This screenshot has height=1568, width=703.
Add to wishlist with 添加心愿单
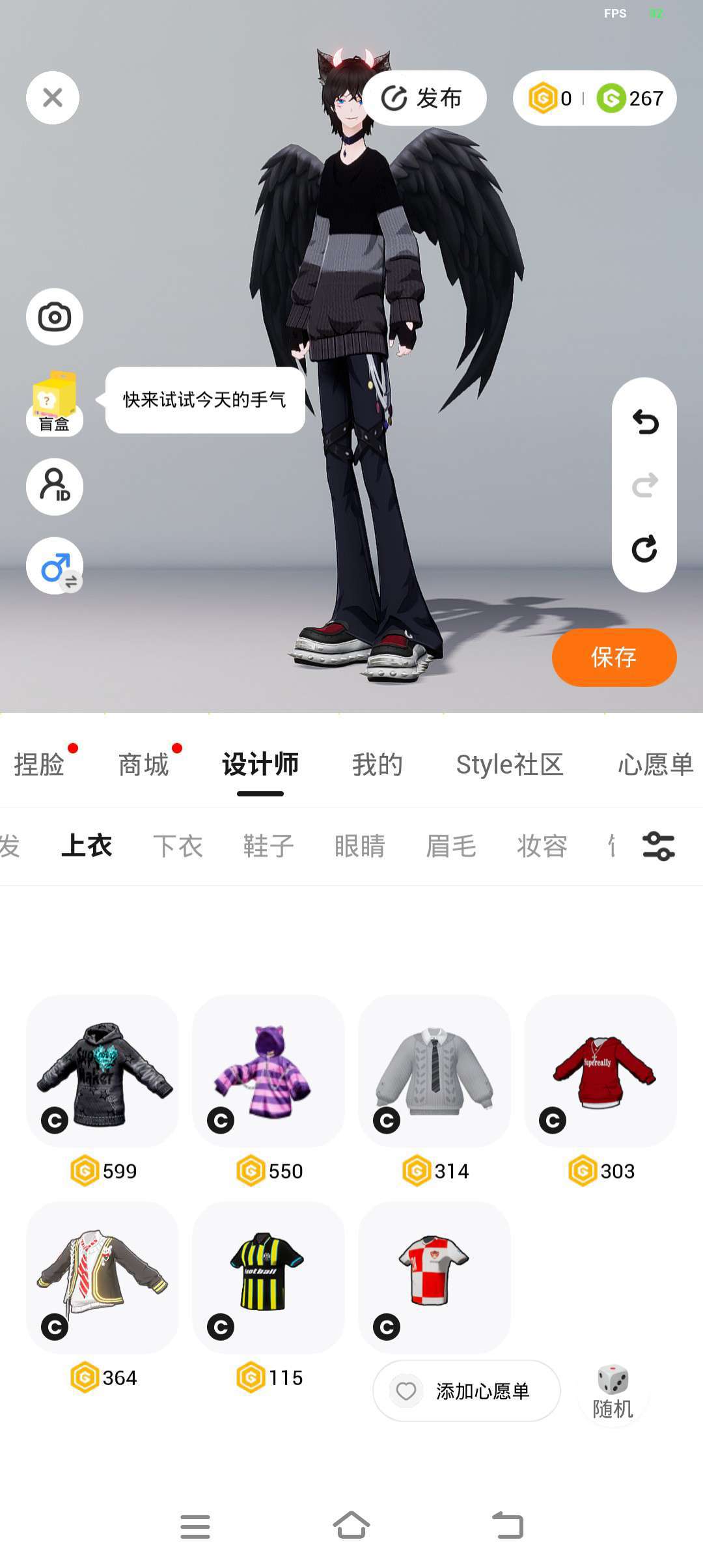pyautogui.click(x=466, y=1391)
